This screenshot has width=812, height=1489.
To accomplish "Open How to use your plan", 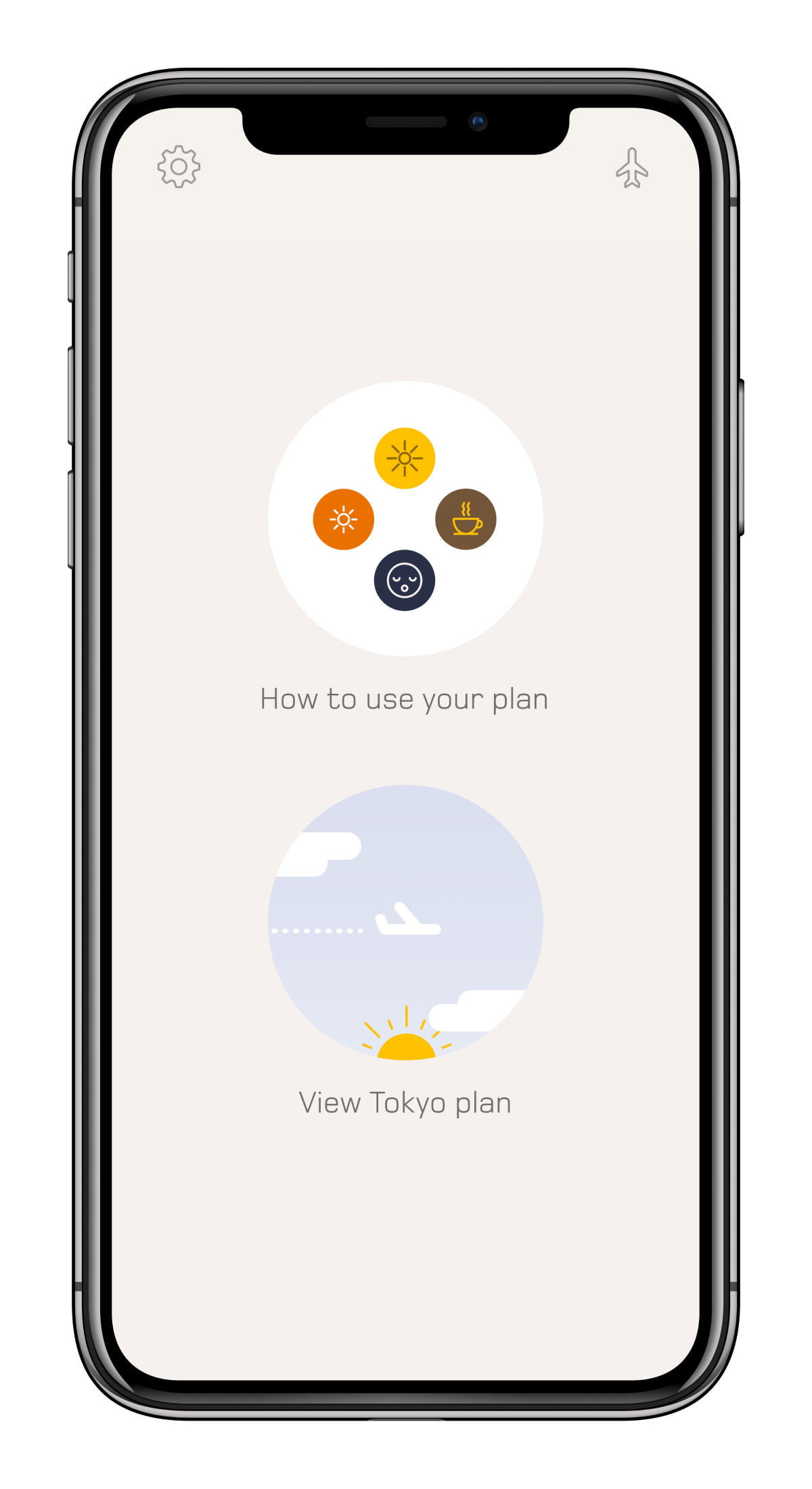I will pyautogui.click(x=405, y=519).
